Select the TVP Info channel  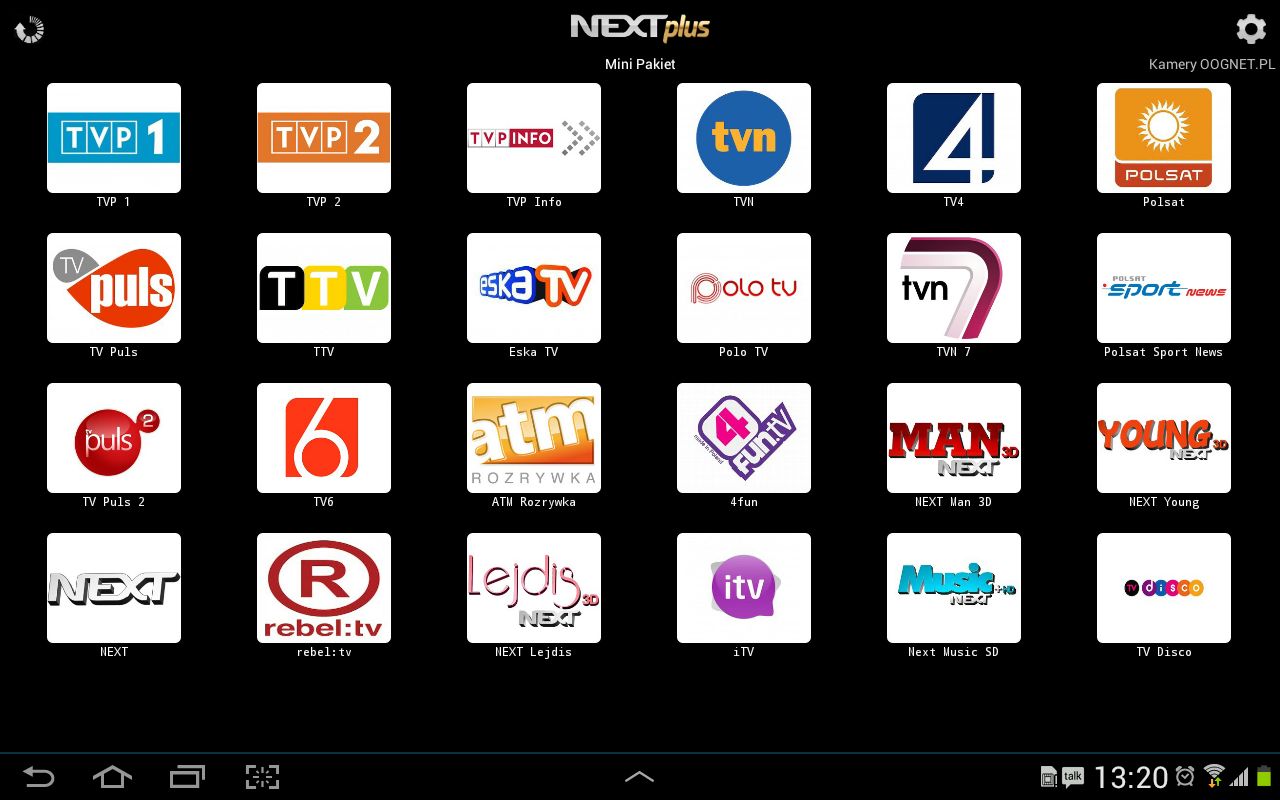tap(534, 138)
